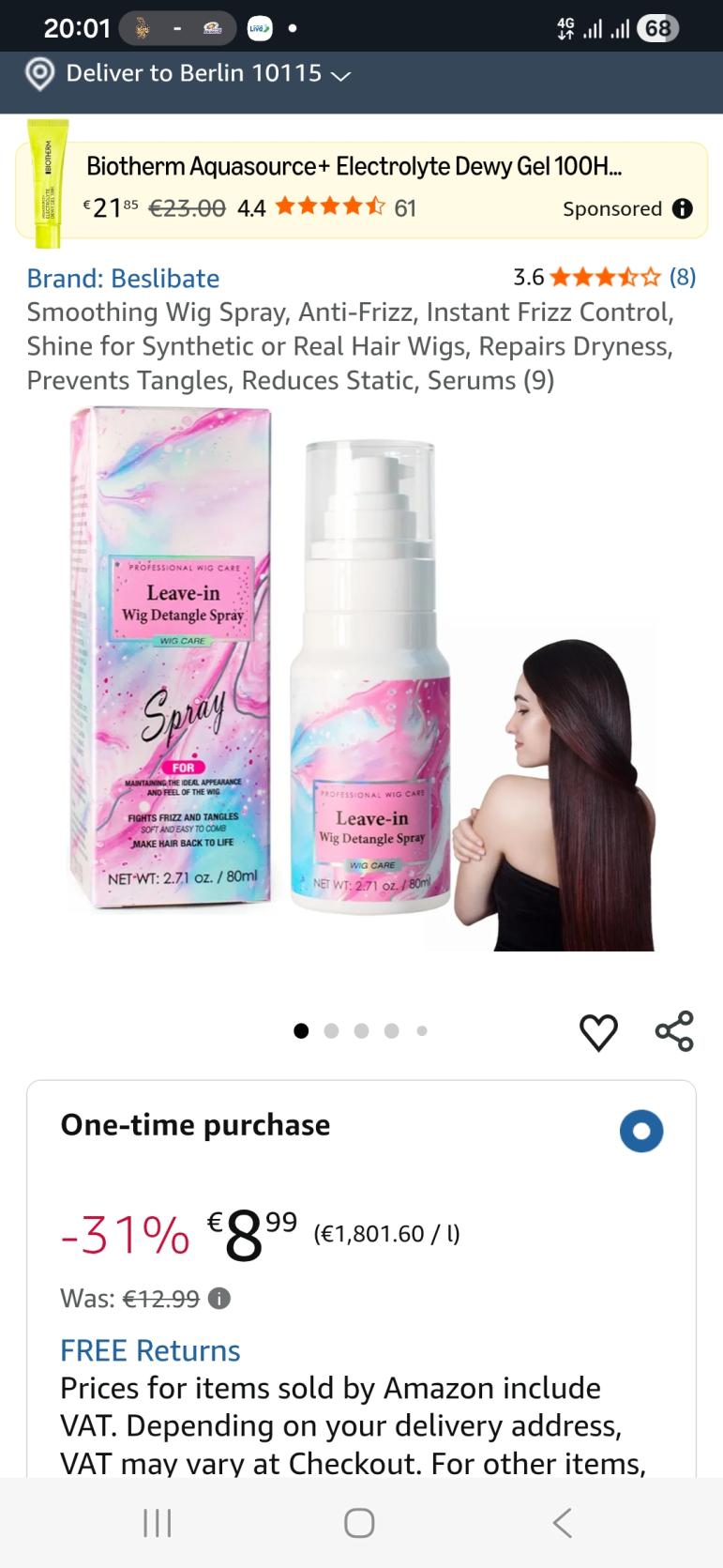Add the item to the wish list heart
Viewport: 723px width, 1568px height.
pyautogui.click(x=598, y=1031)
